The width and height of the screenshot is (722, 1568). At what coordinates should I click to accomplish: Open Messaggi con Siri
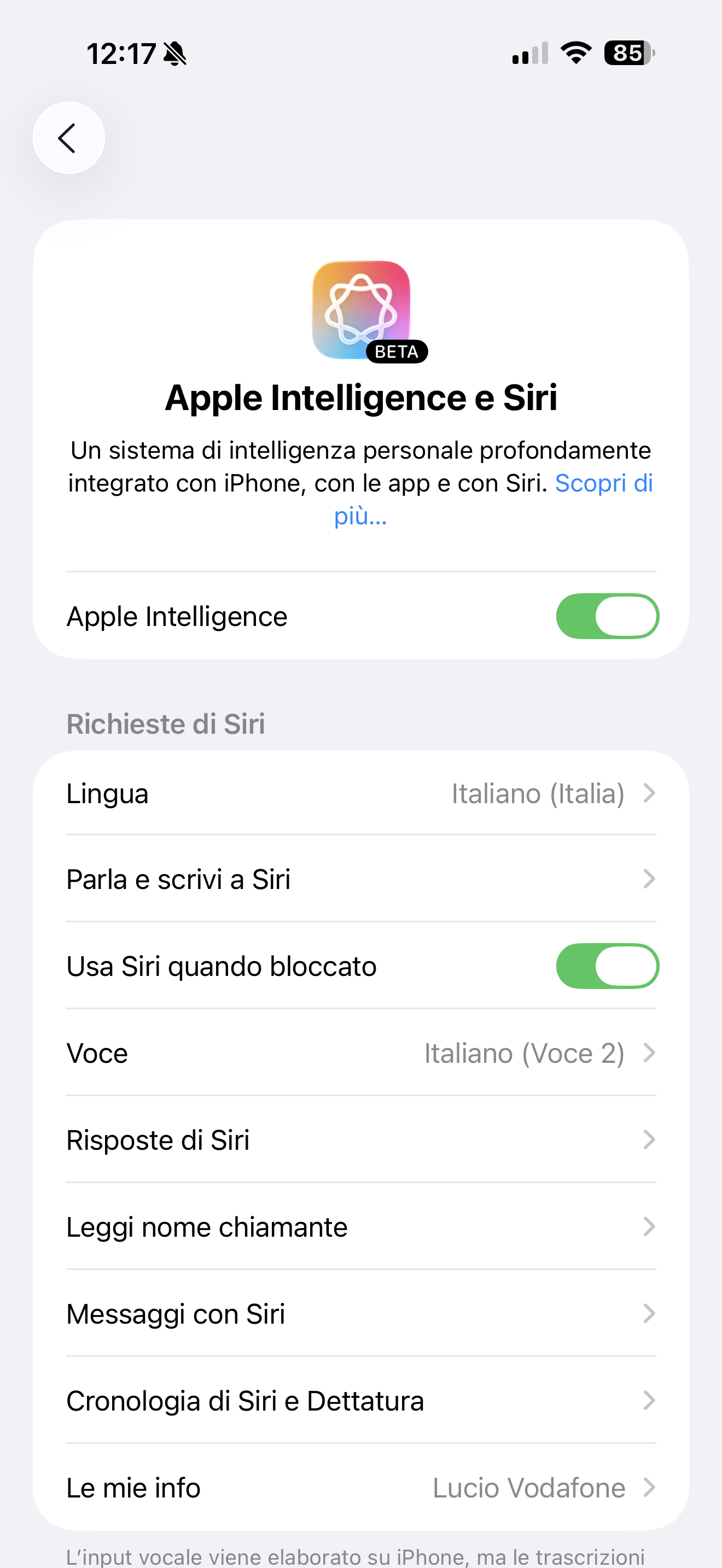coord(360,1314)
